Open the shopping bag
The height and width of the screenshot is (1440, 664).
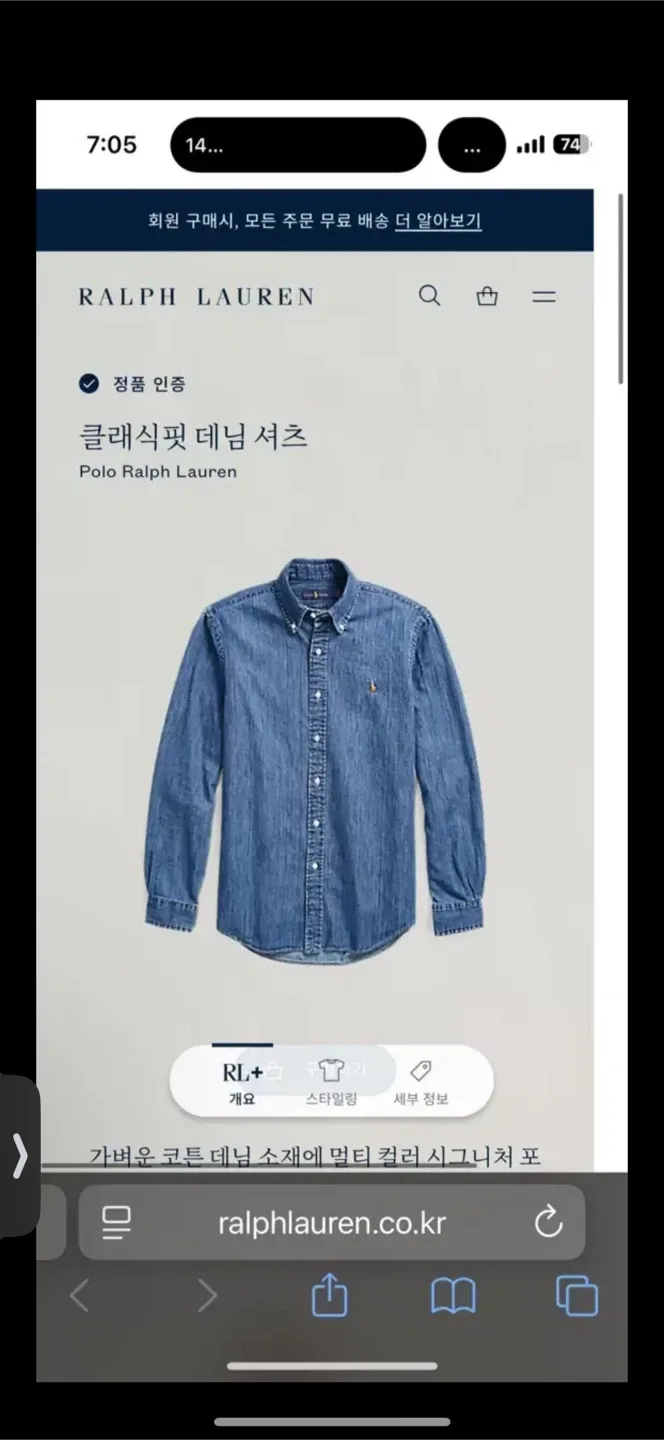tap(487, 296)
